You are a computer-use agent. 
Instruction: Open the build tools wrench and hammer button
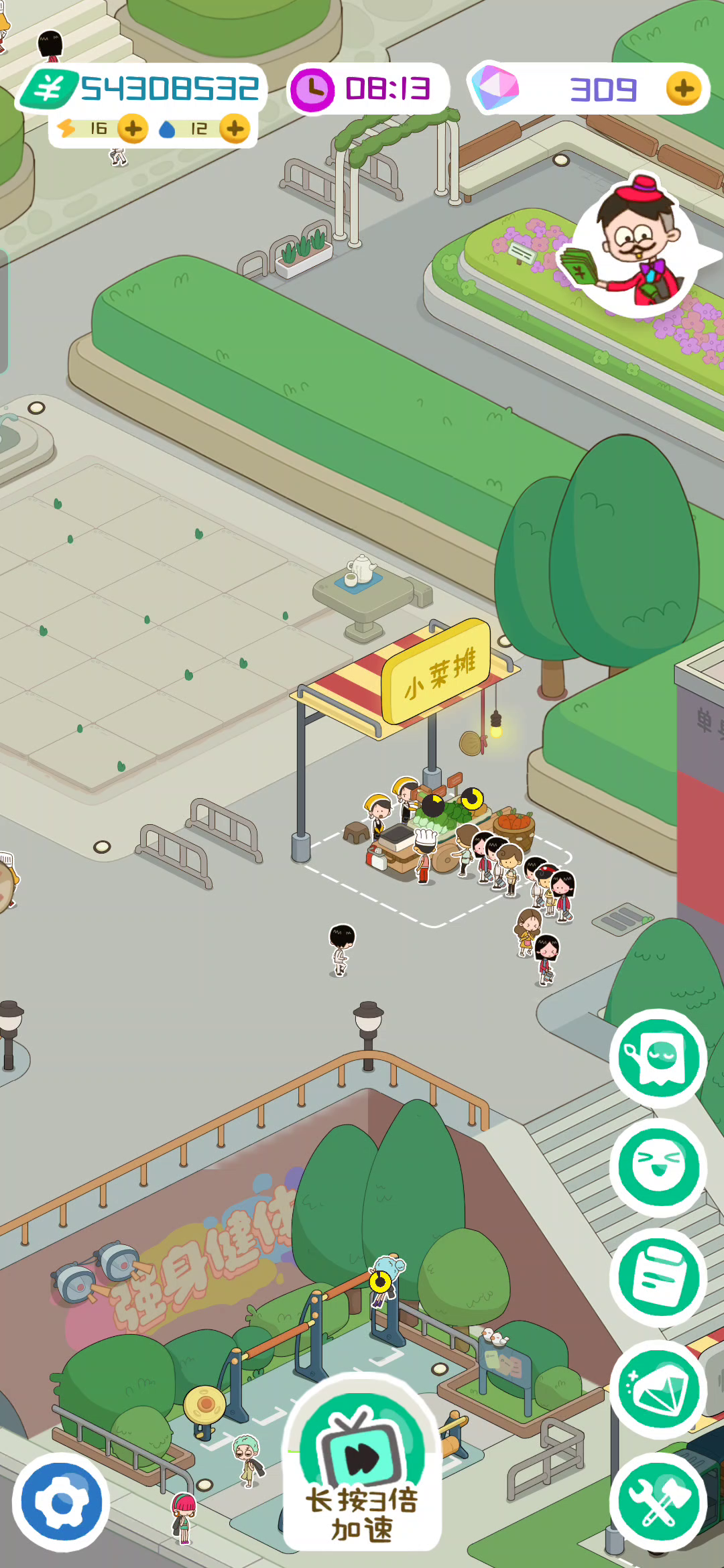[658, 1501]
